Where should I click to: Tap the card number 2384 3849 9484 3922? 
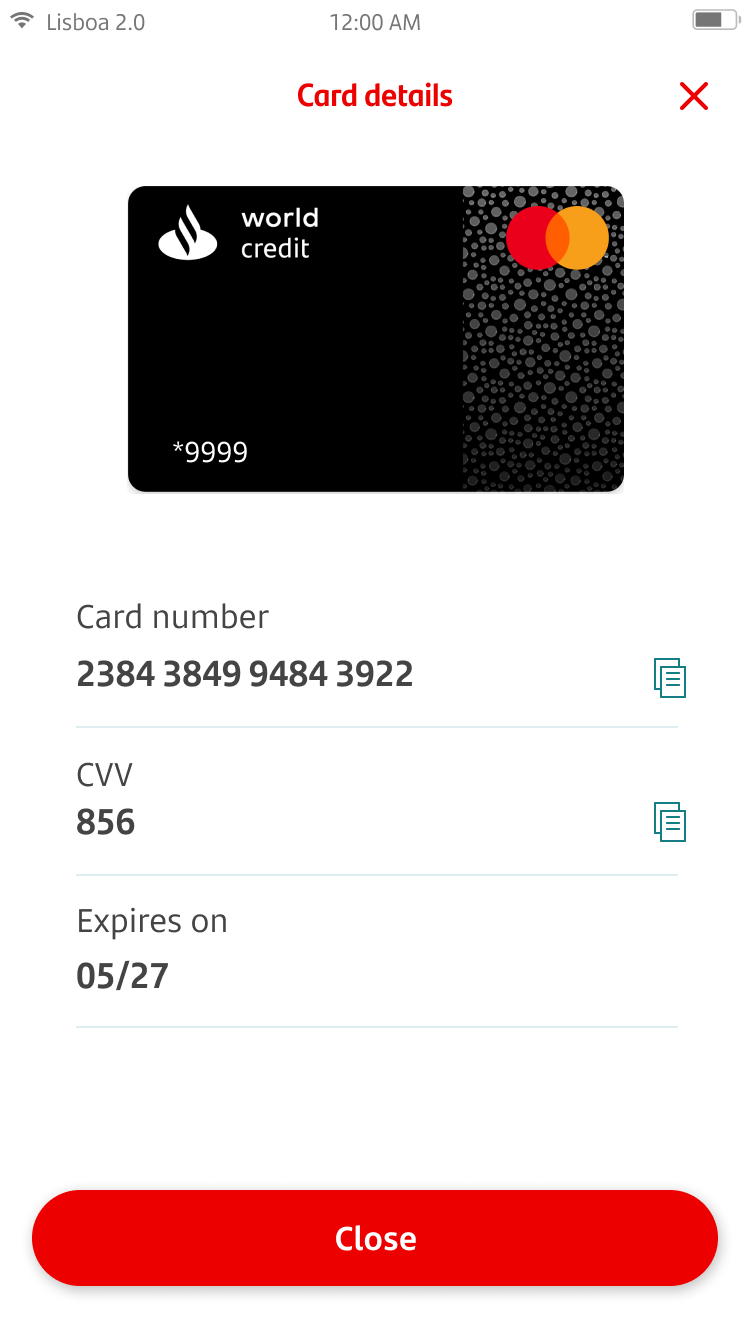point(244,673)
